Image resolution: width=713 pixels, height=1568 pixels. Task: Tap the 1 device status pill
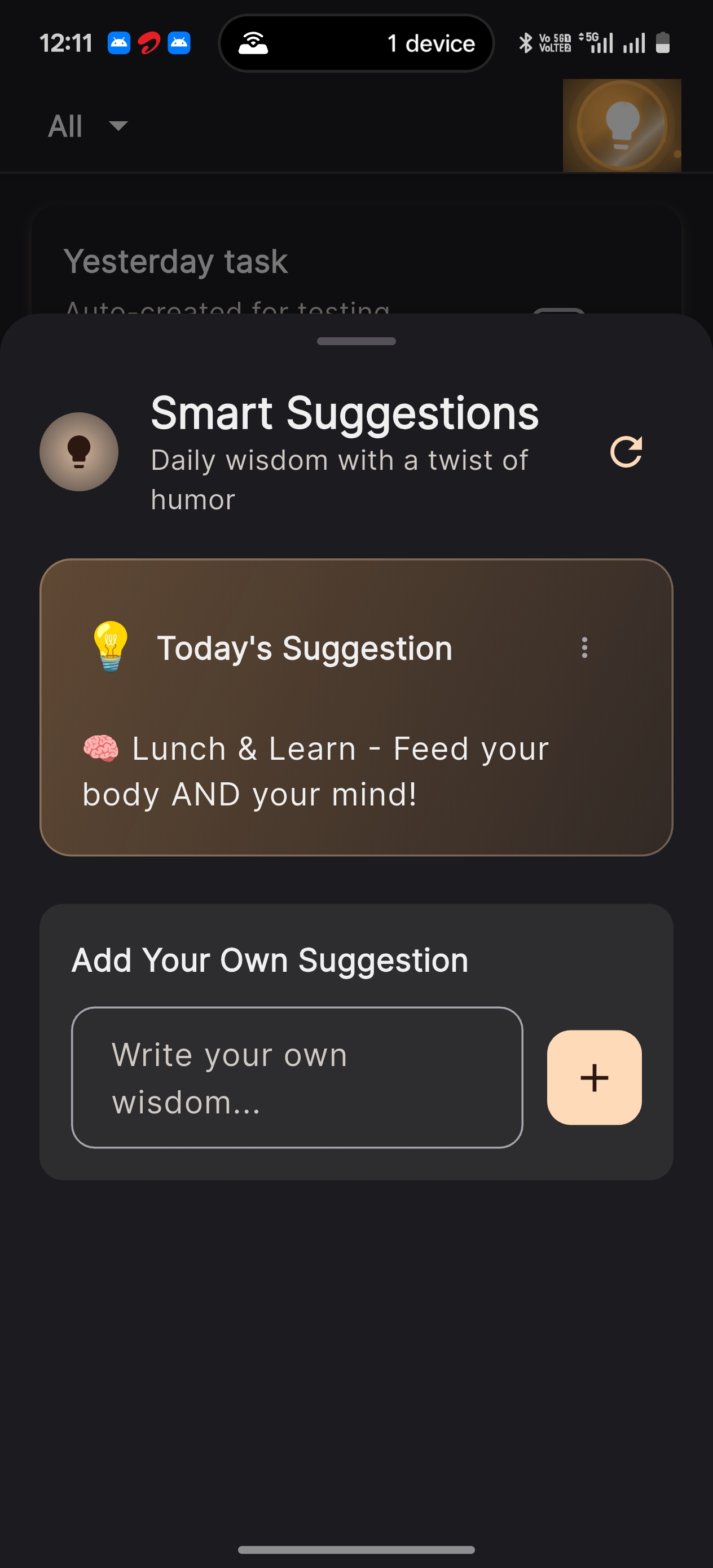356,43
